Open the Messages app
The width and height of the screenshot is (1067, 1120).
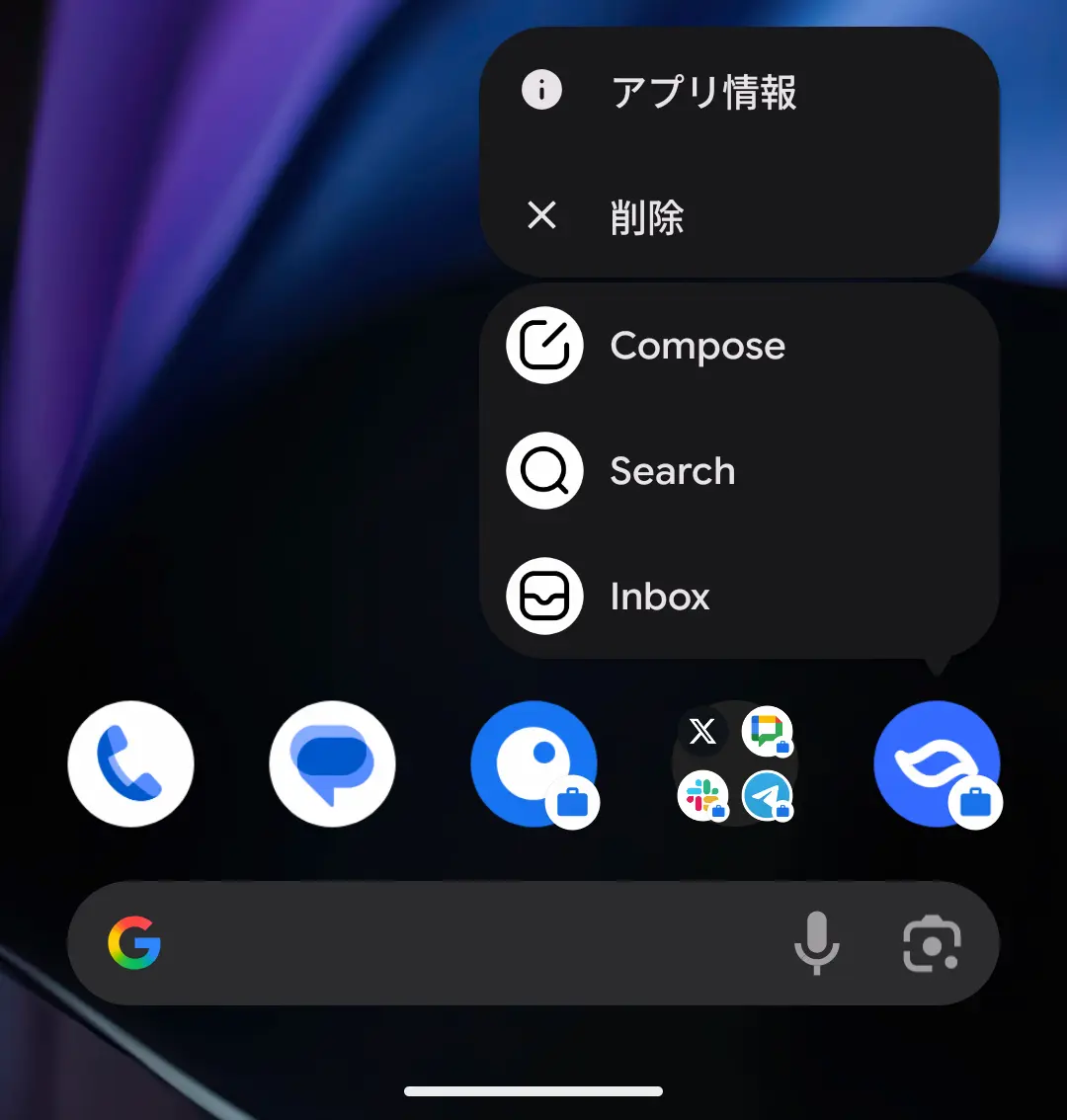[x=332, y=763]
